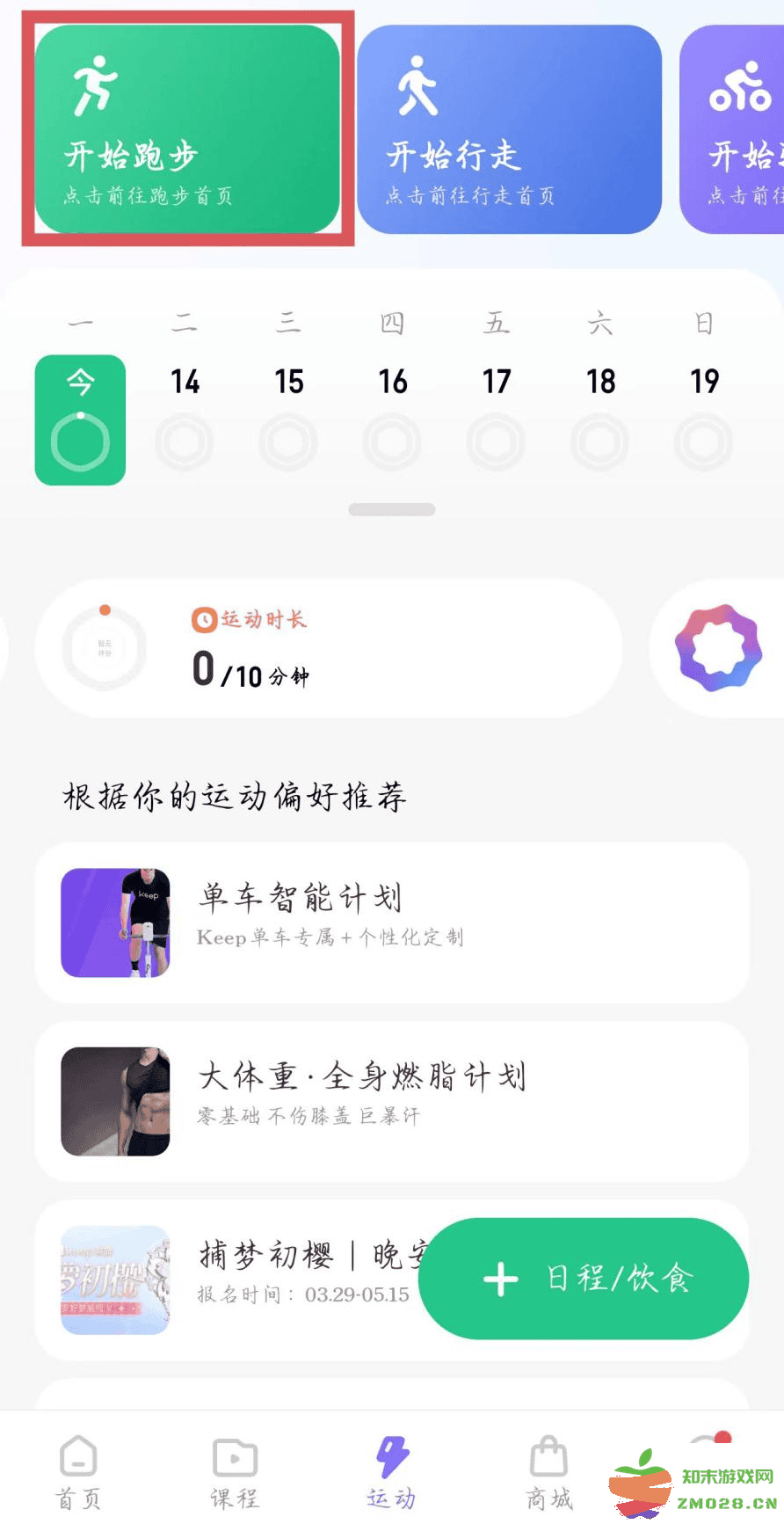Expand the calendar via the drag handle bar
The height and width of the screenshot is (1524, 784).
tap(392, 510)
